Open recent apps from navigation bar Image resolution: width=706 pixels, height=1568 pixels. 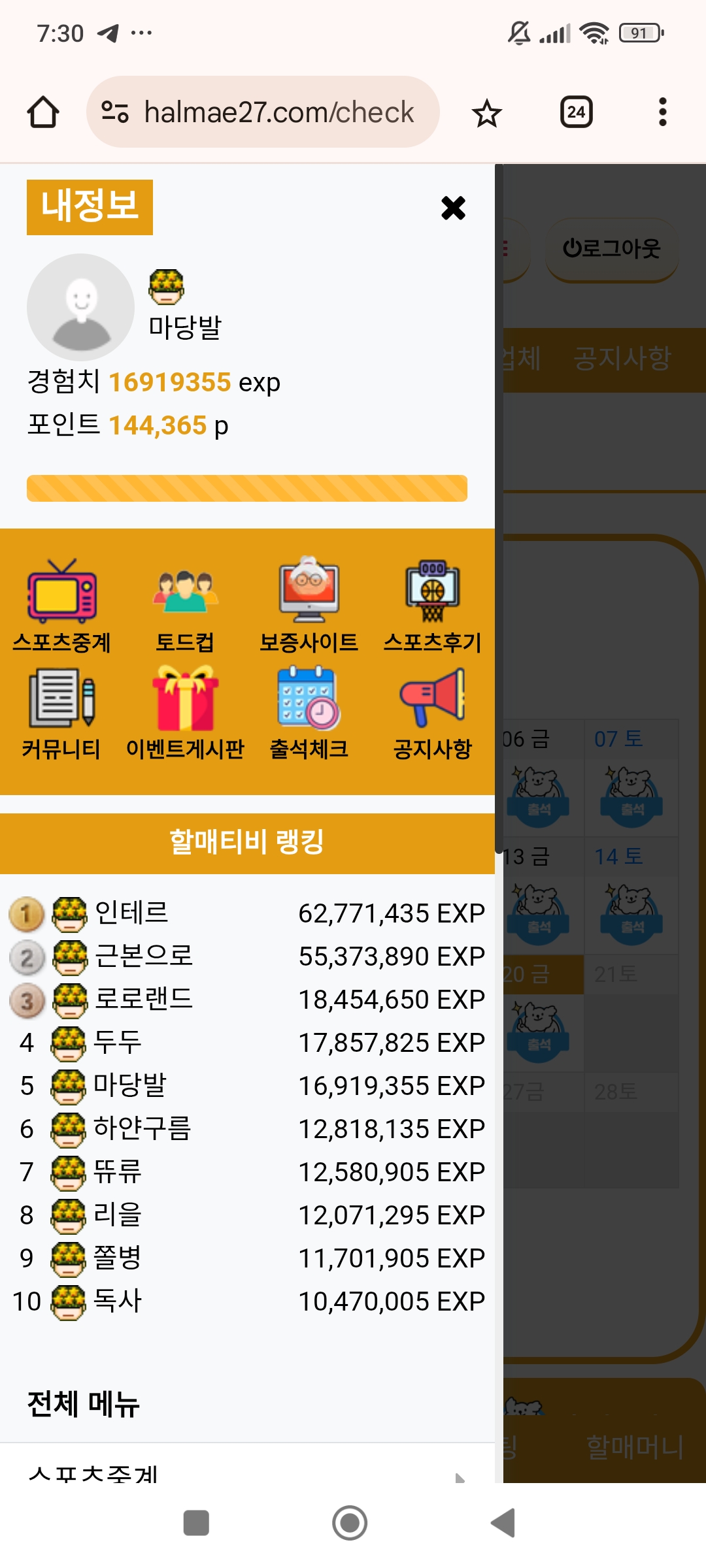pos(196,1523)
